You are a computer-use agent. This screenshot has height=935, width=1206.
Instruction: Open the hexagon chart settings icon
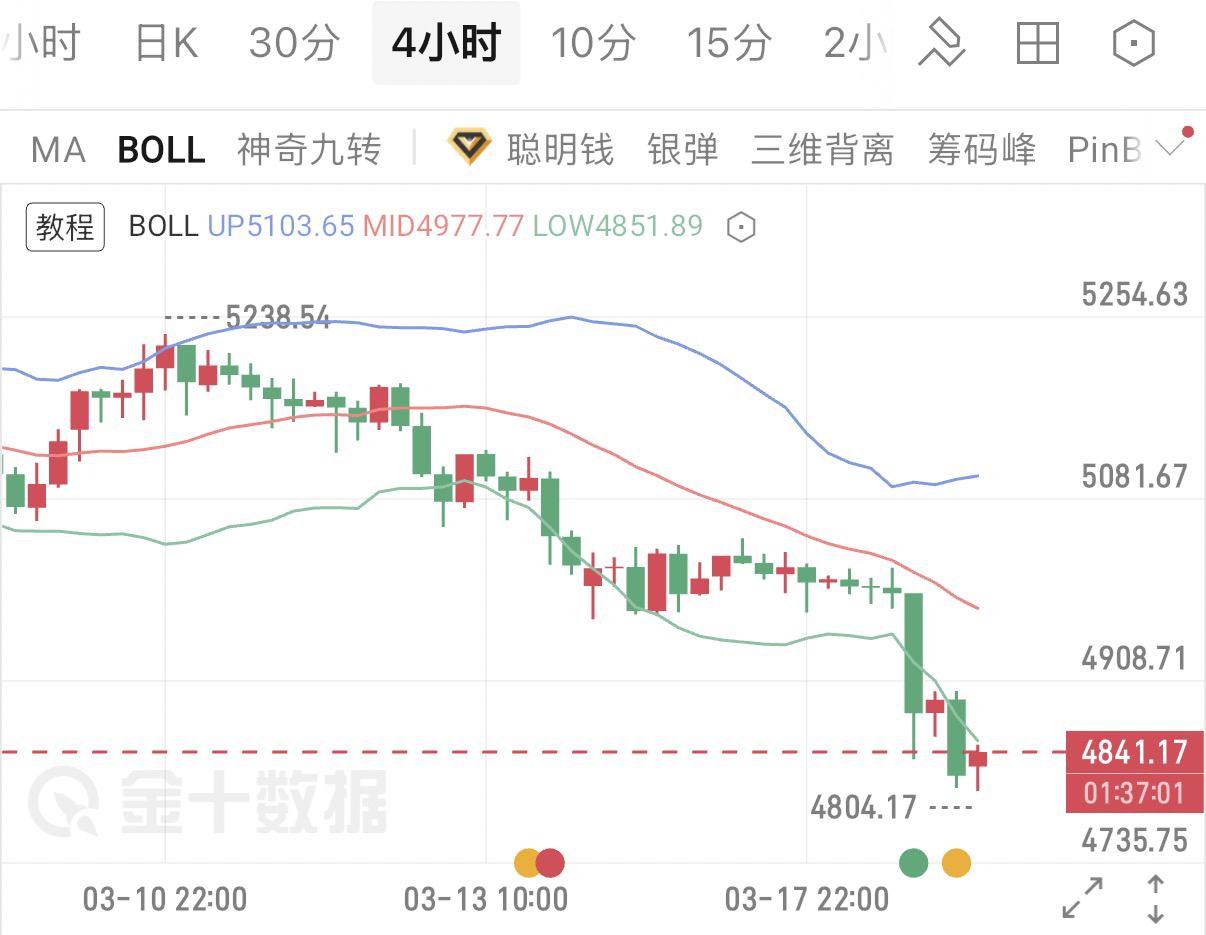(1134, 43)
